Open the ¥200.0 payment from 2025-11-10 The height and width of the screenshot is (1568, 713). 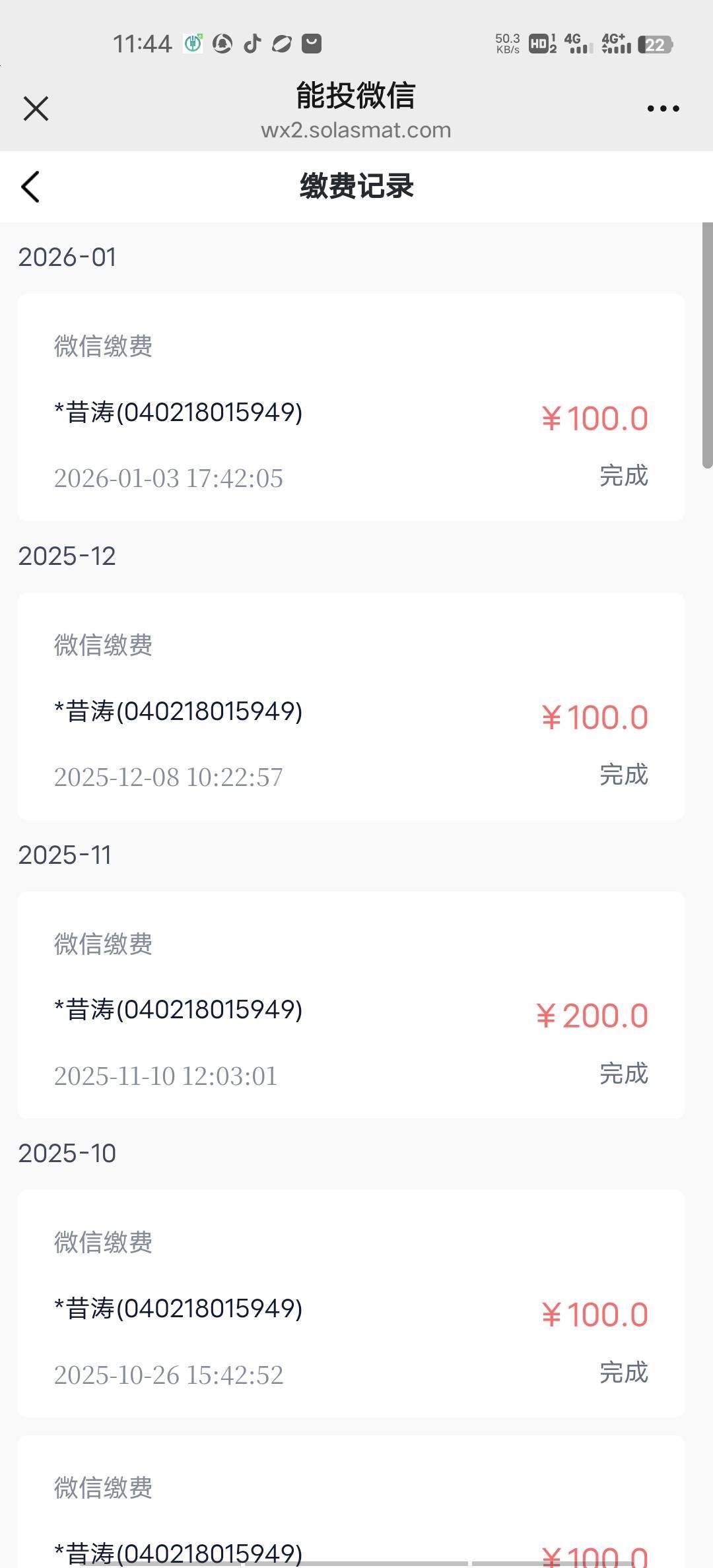pyautogui.click(x=351, y=1005)
